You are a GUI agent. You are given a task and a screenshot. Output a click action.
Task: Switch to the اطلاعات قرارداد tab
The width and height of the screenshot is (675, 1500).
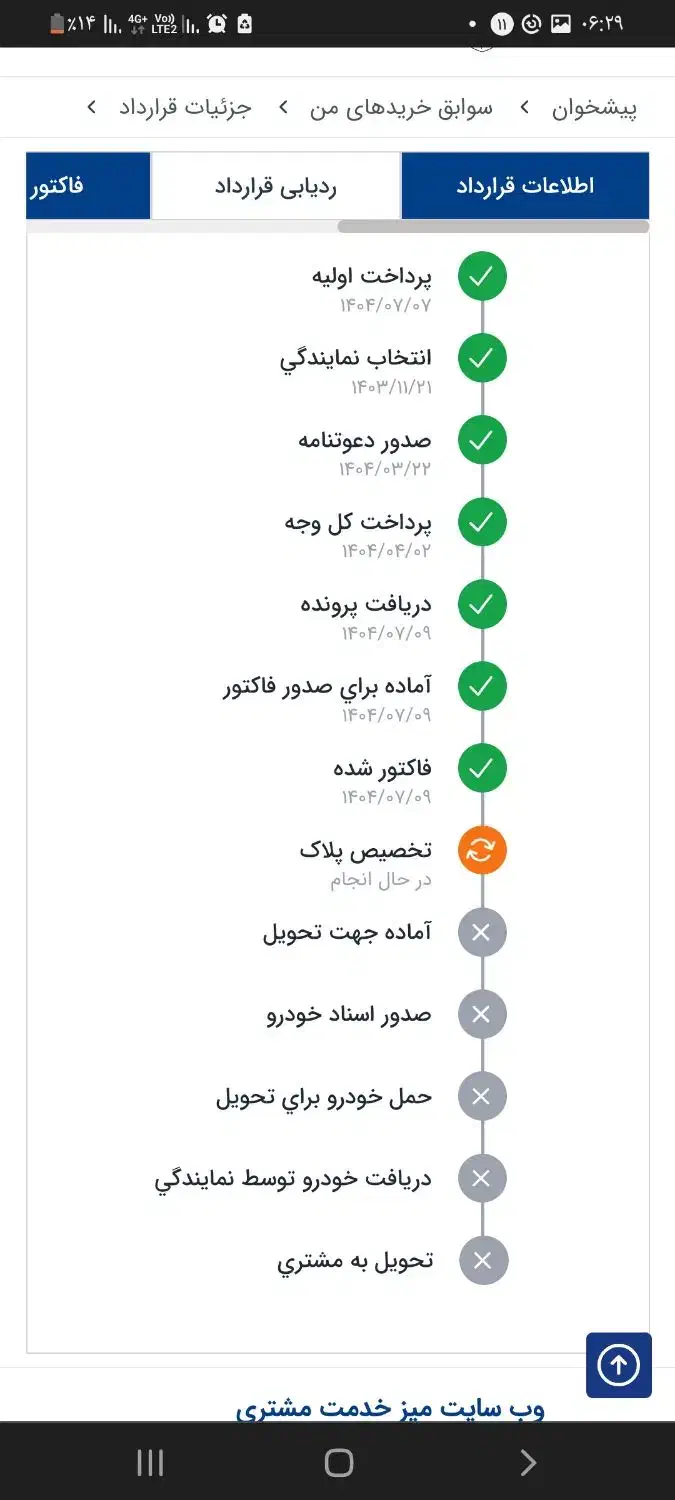point(525,186)
